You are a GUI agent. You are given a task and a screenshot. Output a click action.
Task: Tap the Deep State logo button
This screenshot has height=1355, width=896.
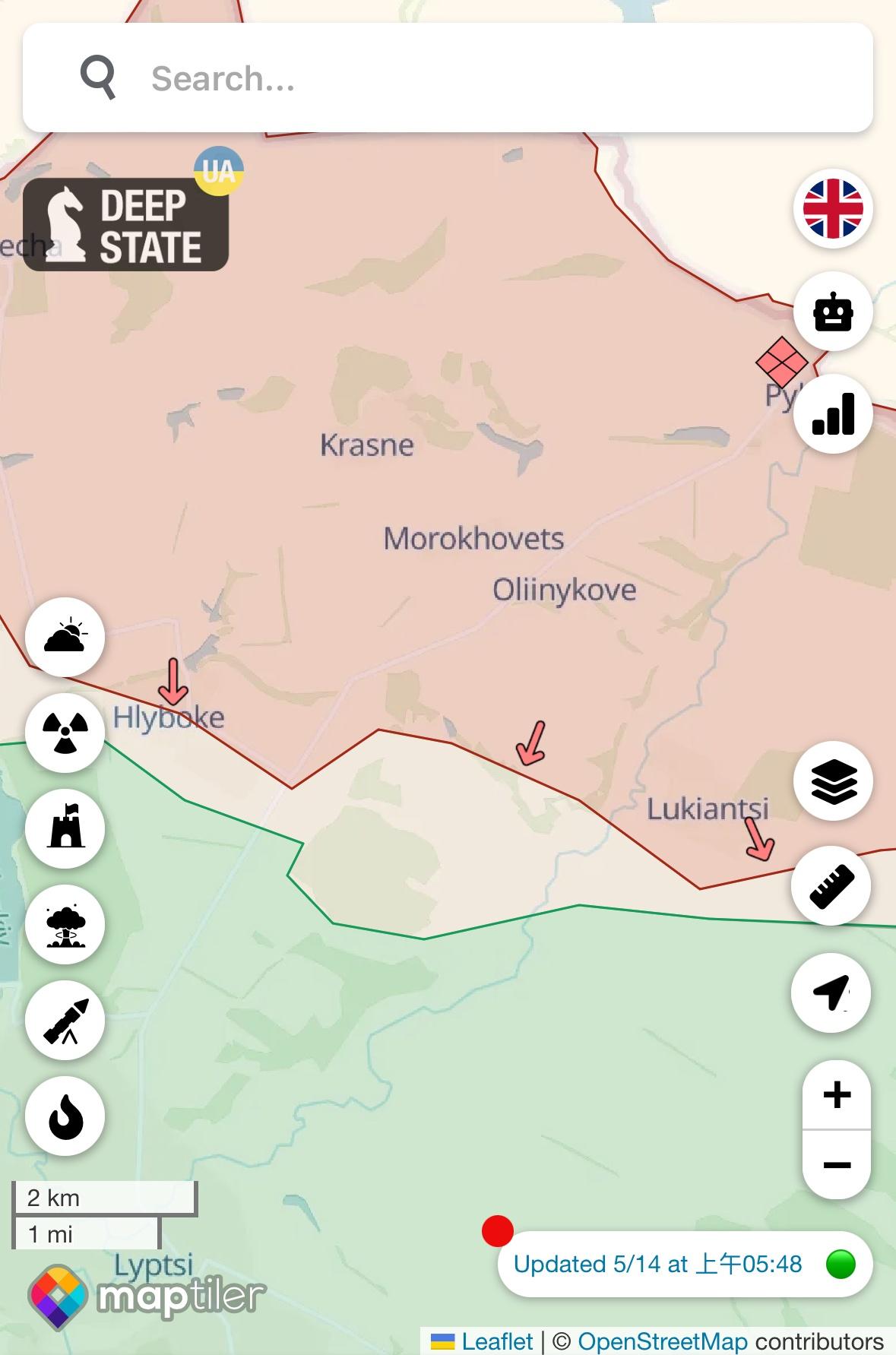126,226
